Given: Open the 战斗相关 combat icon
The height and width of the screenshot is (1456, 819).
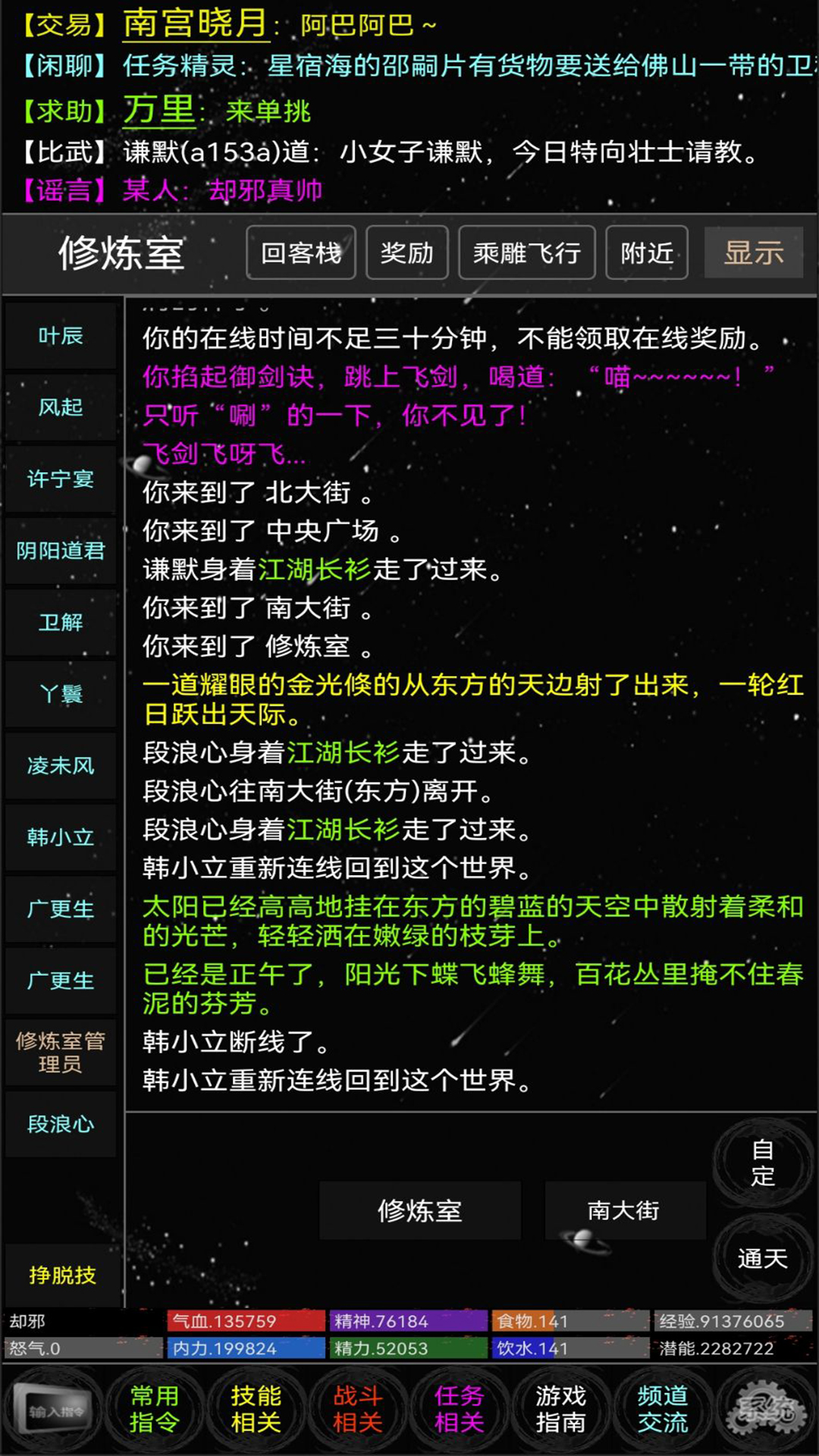Looking at the screenshot, I should tap(356, 1410).
